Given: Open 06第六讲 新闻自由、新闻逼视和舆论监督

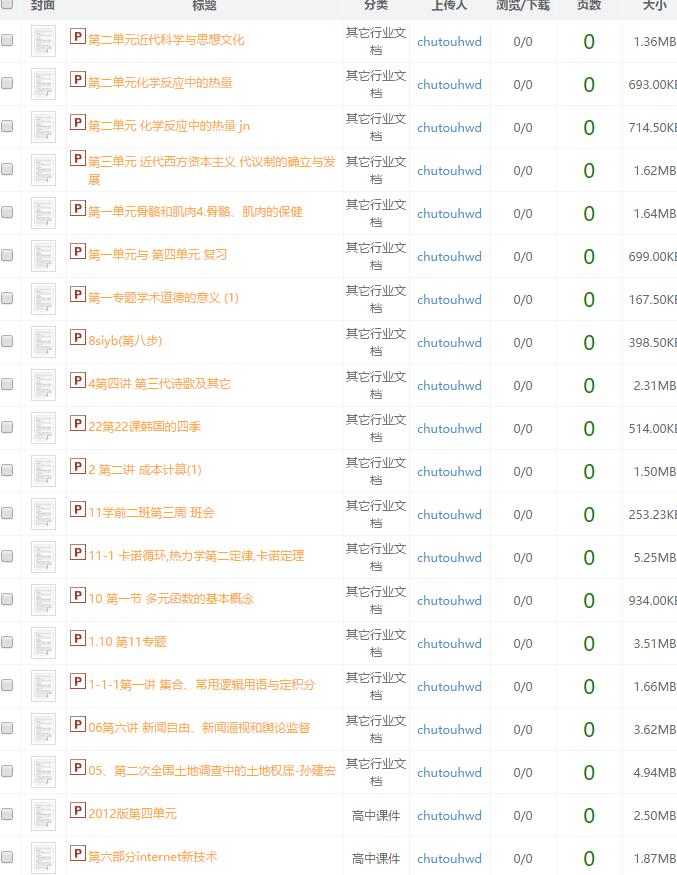Looking at the screenshot, I should pyautogui.click(x=199, y=728).
